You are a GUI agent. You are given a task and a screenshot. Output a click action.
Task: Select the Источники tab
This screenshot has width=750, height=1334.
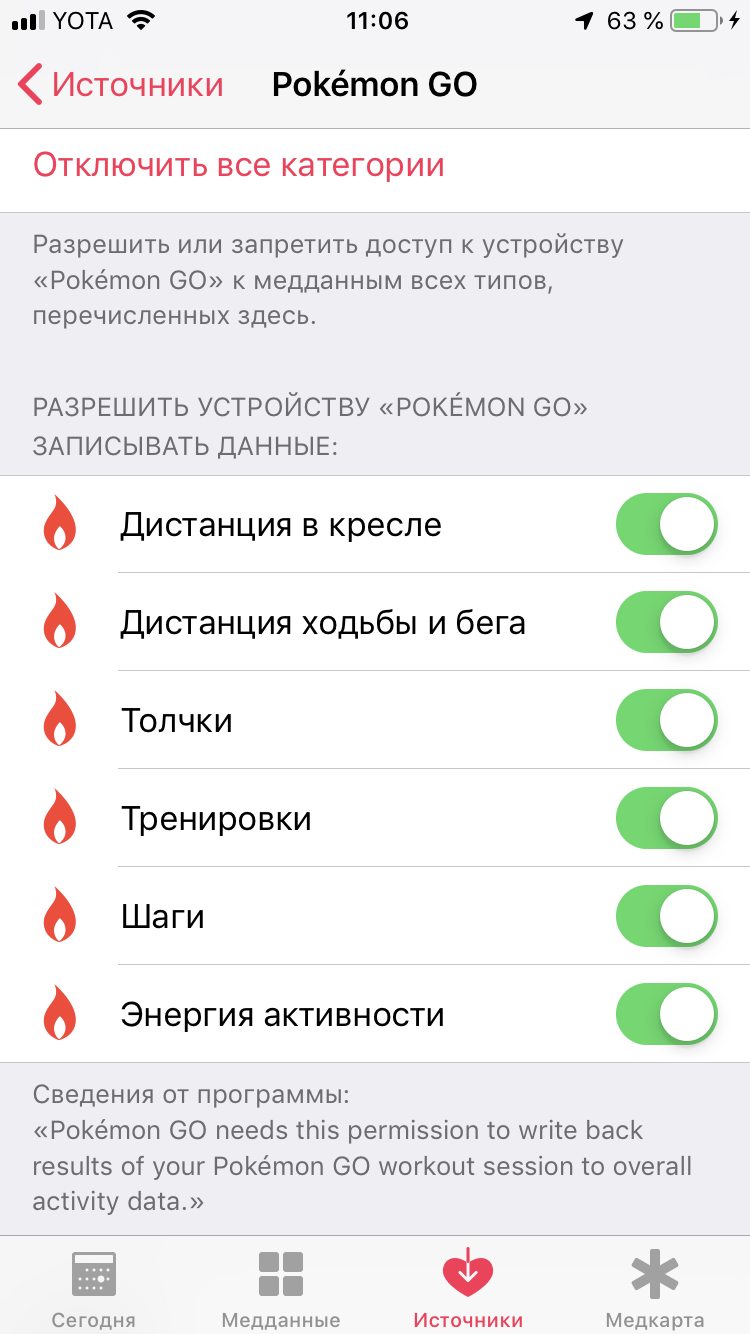[468, 1288]
